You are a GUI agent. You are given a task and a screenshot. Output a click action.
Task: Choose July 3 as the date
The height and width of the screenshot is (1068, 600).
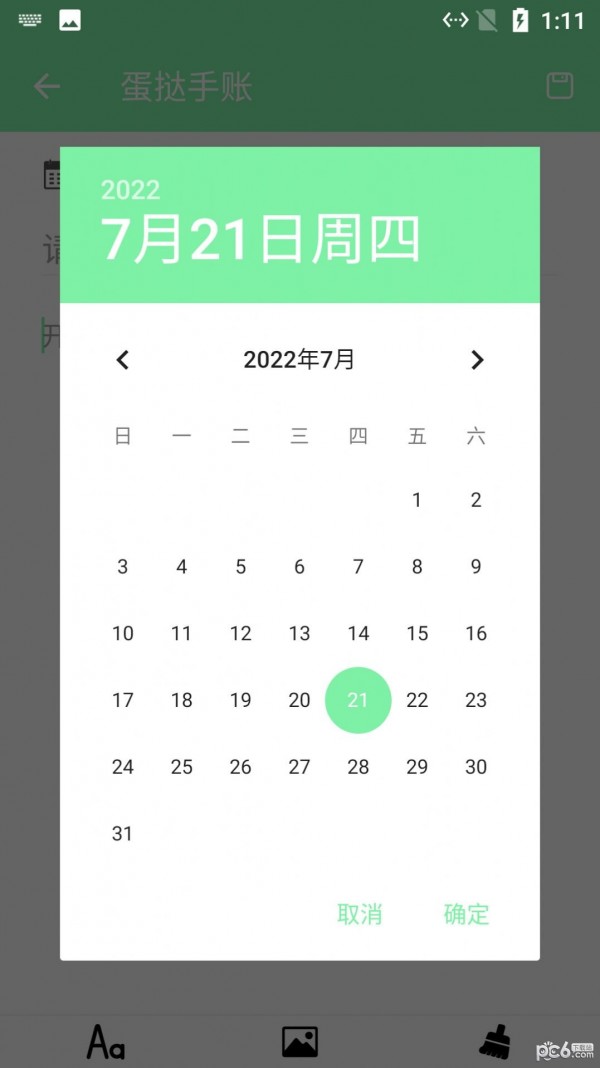122,567
